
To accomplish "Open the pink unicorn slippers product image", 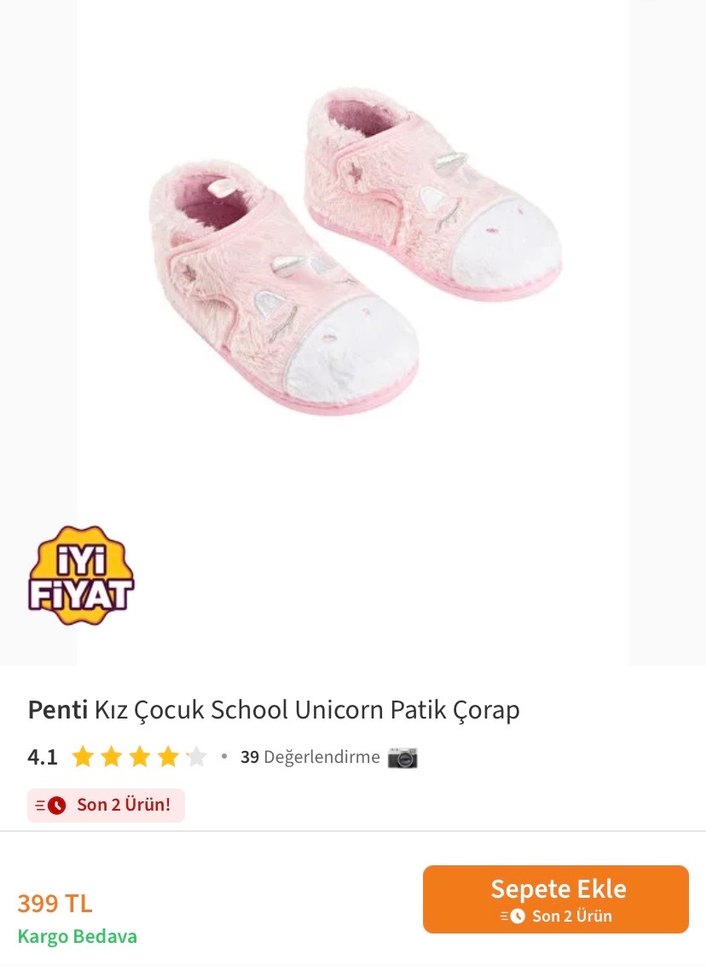I will pos(353,250).
